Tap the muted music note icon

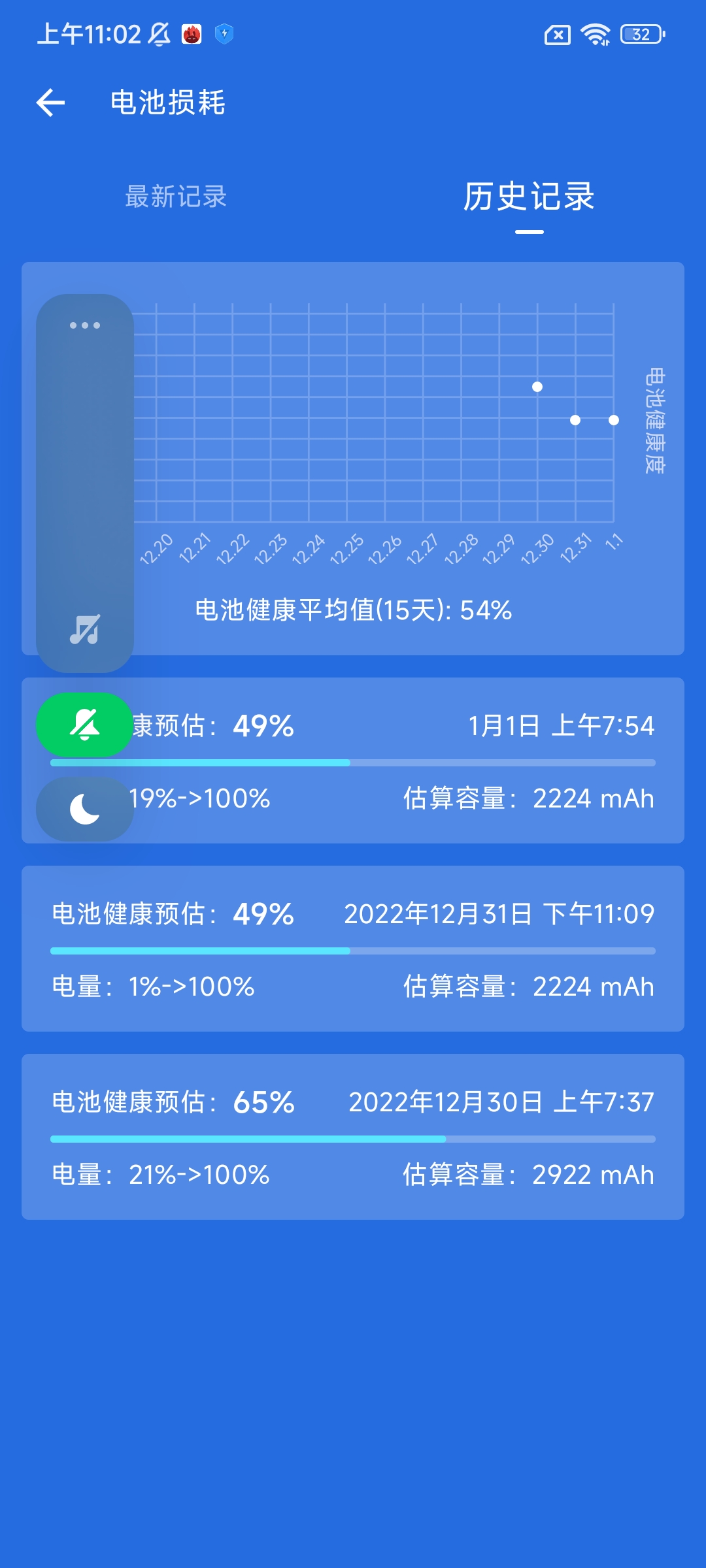[x=85, y=630]
